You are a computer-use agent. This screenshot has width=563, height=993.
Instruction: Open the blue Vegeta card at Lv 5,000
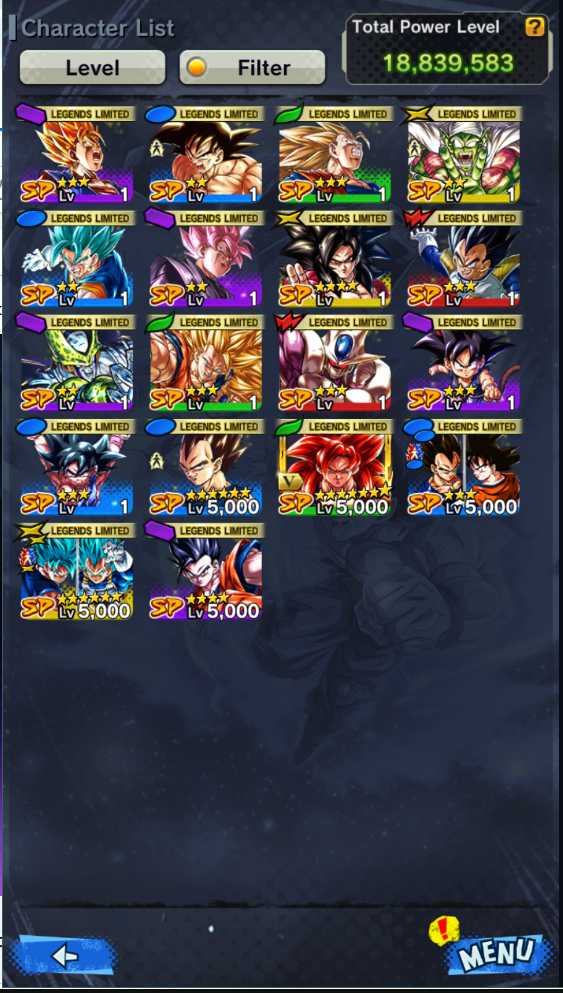205,467
